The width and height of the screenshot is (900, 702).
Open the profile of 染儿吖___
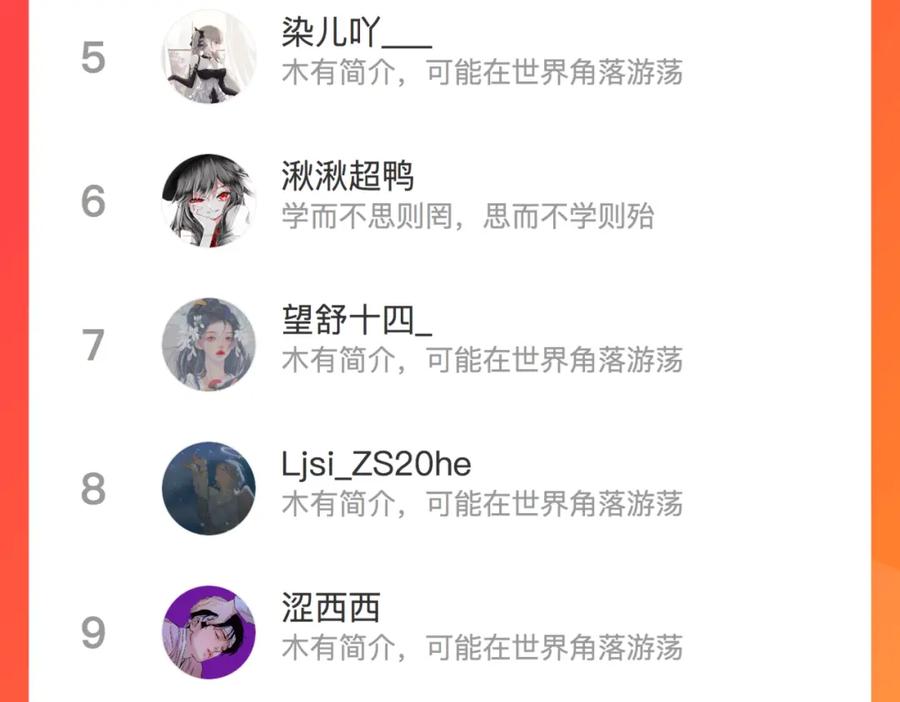click(x=449, y=57)
